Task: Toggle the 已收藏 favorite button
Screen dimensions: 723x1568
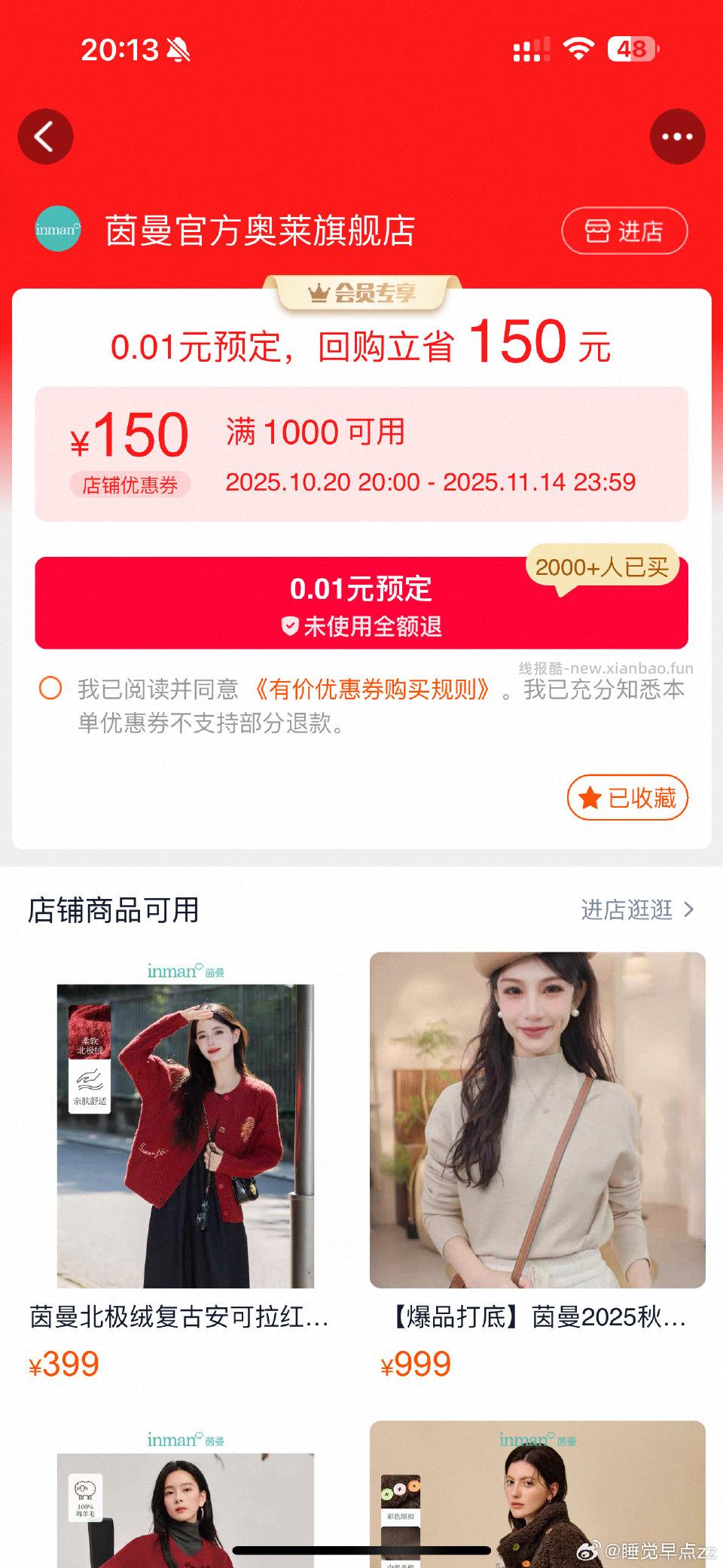Action: coord(627,798)
